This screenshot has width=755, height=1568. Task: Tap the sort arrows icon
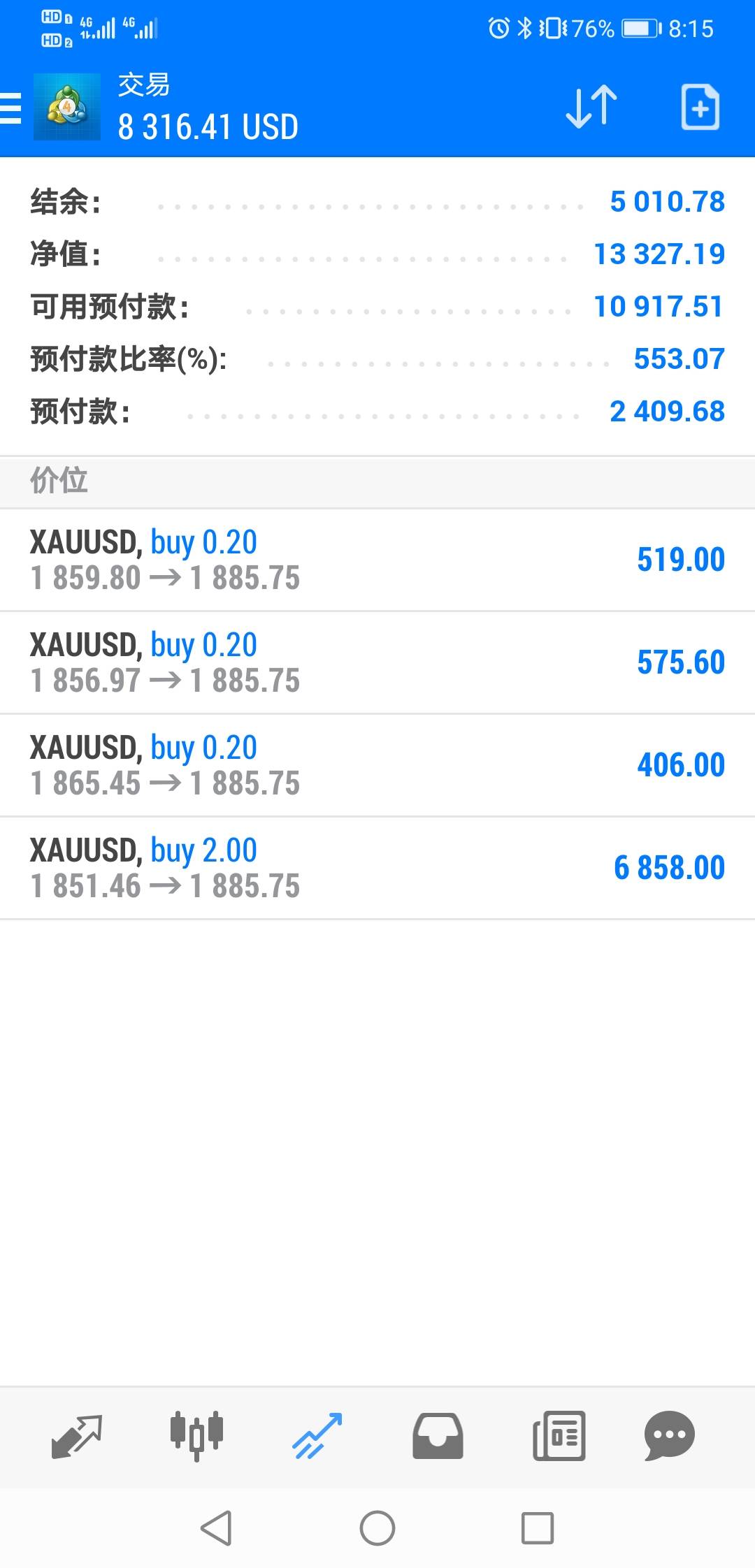coord(591,107)
